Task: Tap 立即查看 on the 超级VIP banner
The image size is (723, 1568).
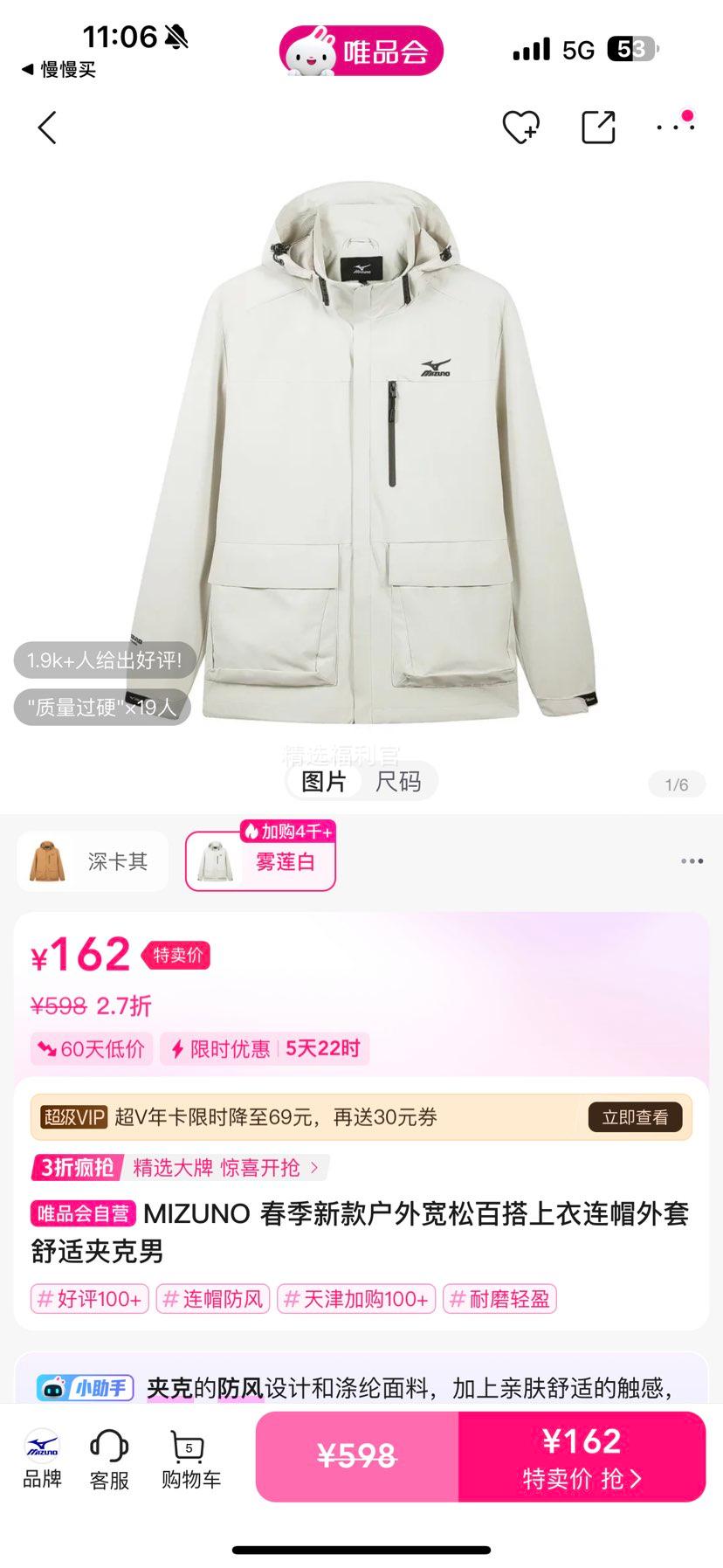Action: tap(635, 1117)
